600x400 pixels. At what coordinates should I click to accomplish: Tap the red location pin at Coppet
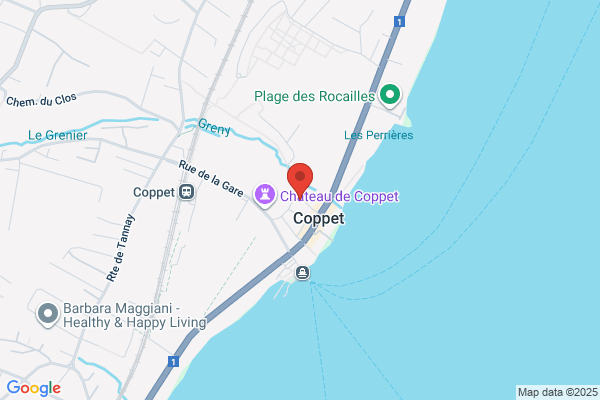pos(300,180)
